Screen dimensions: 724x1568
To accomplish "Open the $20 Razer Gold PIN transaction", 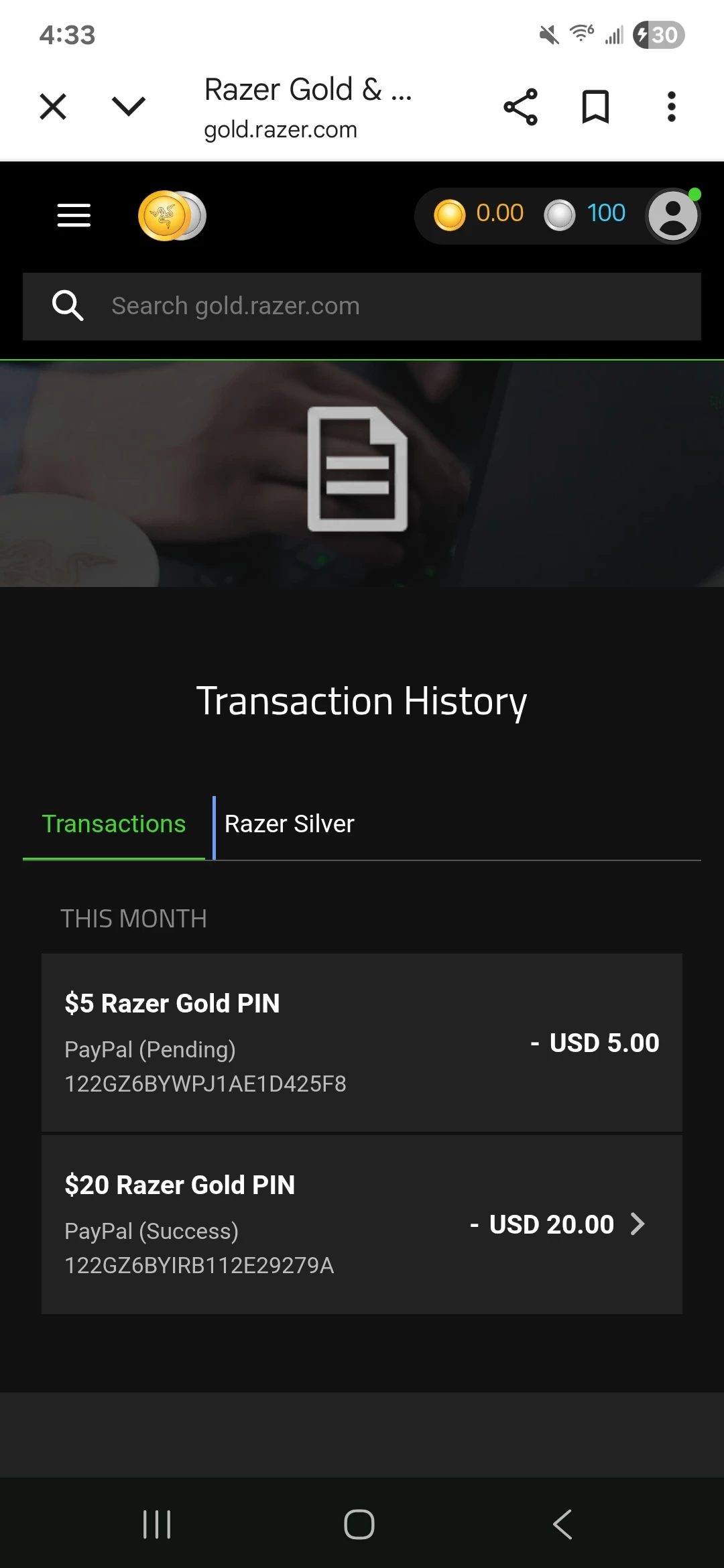I will tap(362, 1224).
